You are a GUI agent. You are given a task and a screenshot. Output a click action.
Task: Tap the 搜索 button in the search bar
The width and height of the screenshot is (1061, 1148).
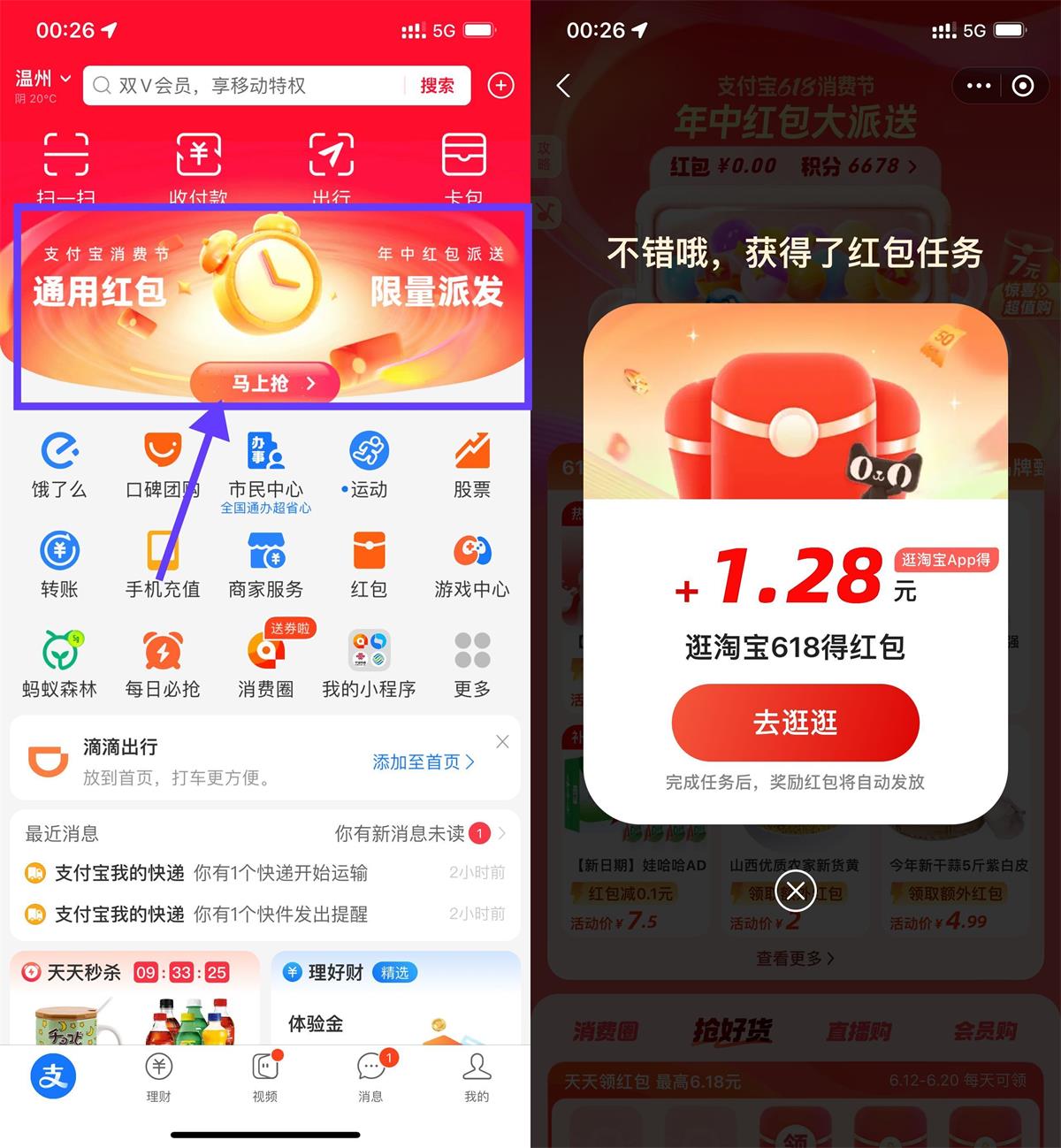pyautogui.click(x=437, y=86)
